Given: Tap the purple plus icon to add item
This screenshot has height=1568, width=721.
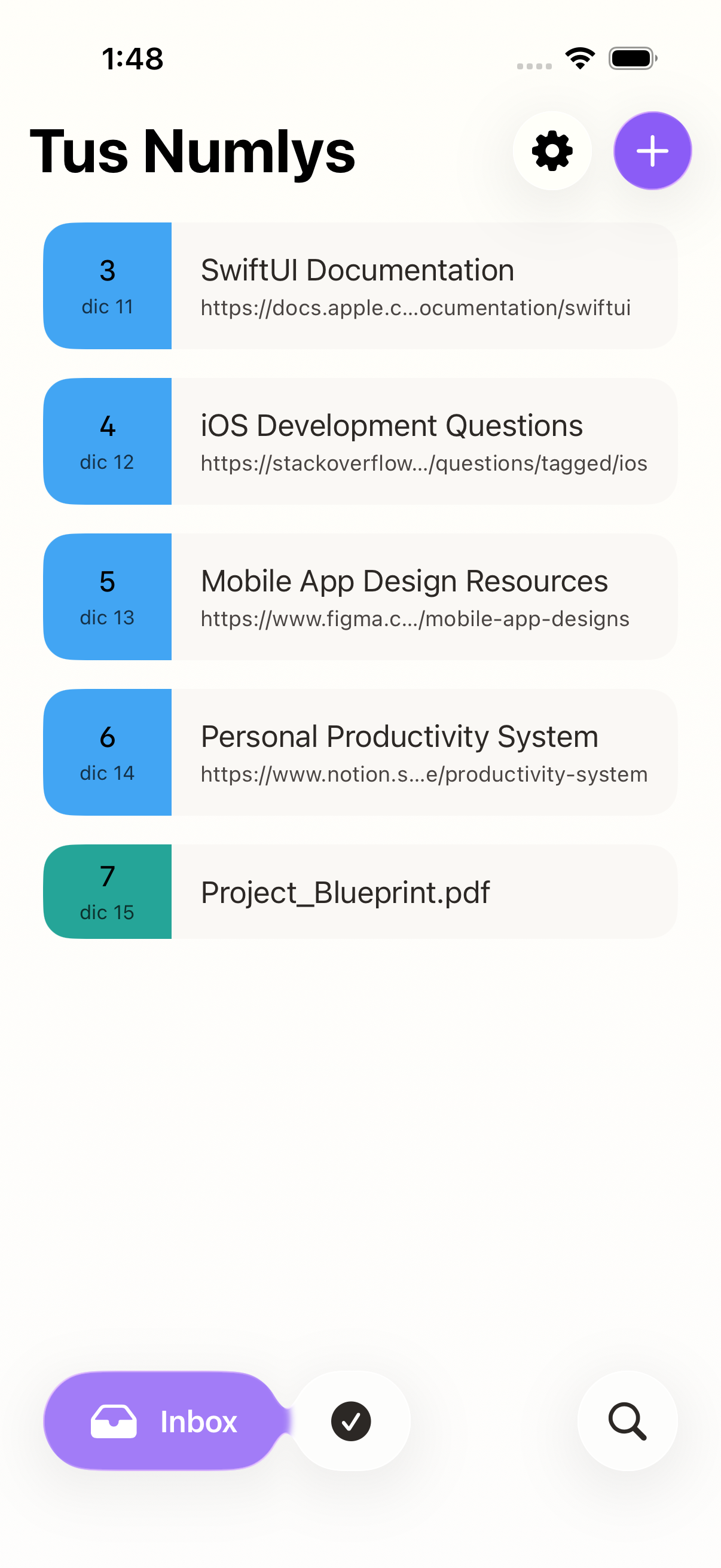Looking at the screenshot, I should pos(652,149).
